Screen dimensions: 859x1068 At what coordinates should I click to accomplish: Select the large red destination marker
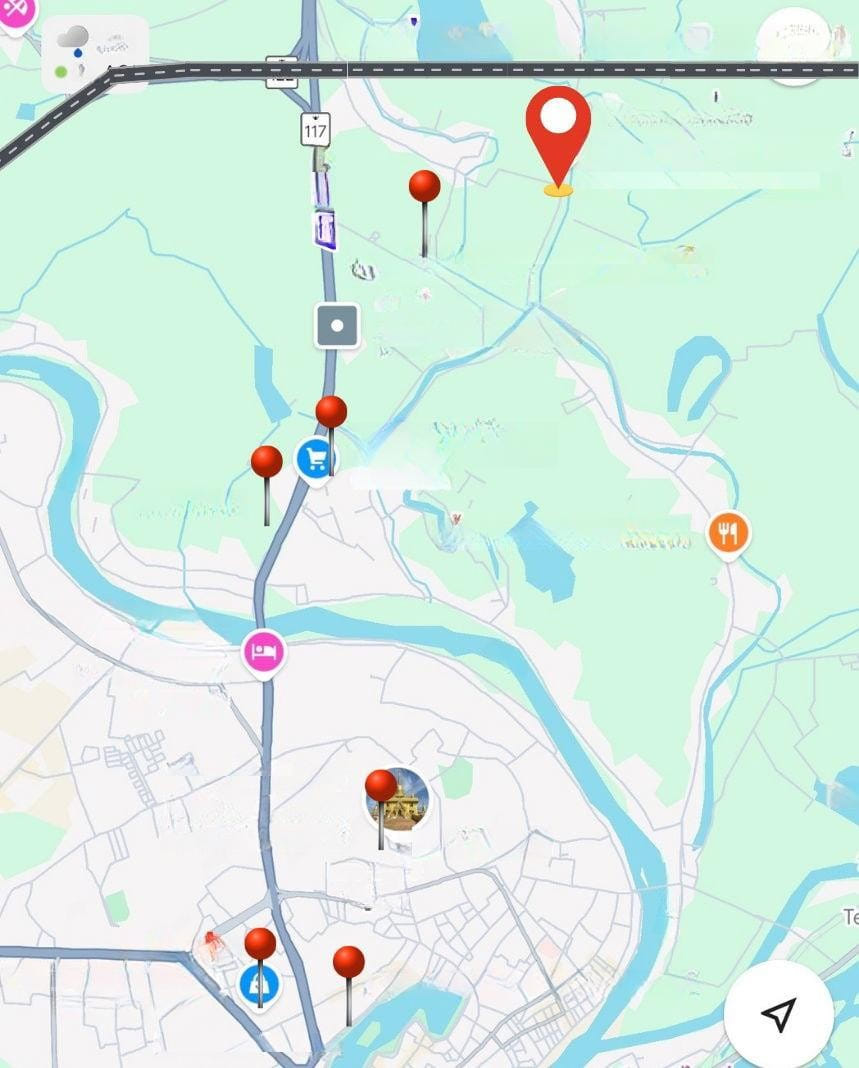[x=558, y=132]
